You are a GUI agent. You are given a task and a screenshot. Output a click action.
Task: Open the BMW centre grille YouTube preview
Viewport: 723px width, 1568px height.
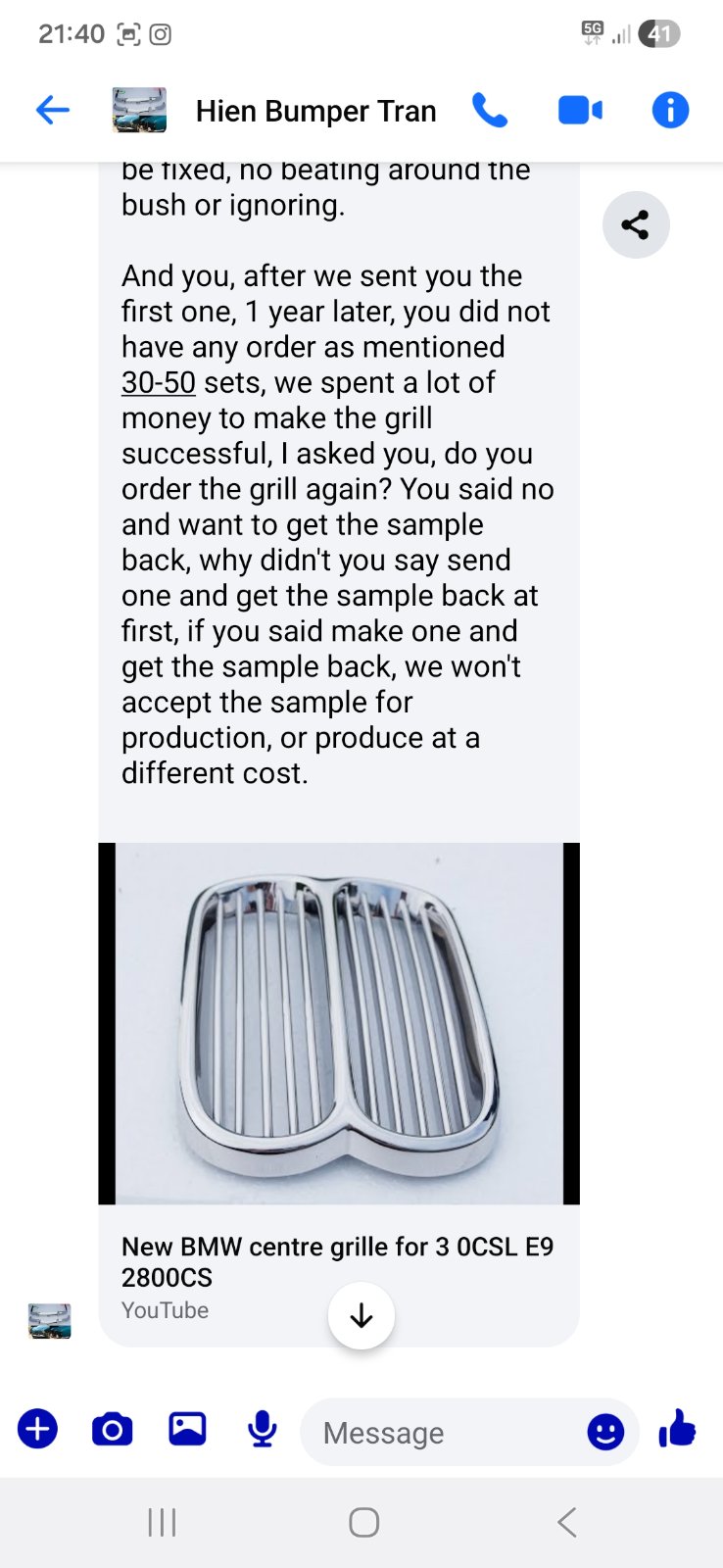[339, 1023]
